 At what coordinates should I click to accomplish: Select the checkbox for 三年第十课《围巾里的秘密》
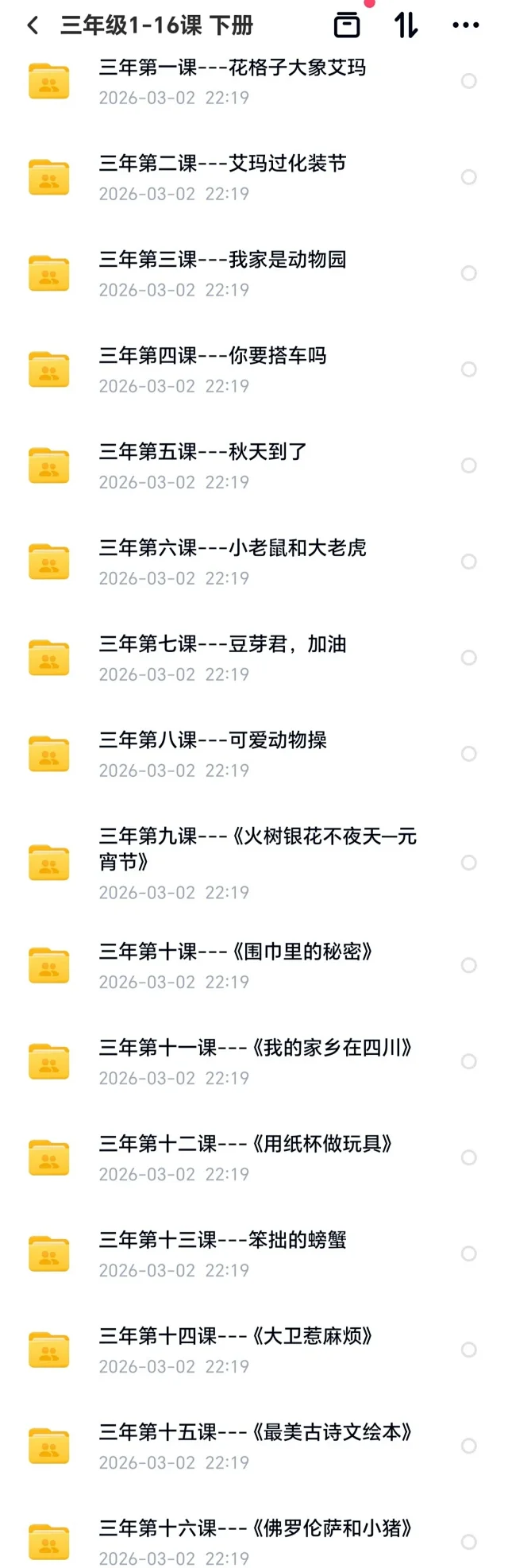point(469,965)
